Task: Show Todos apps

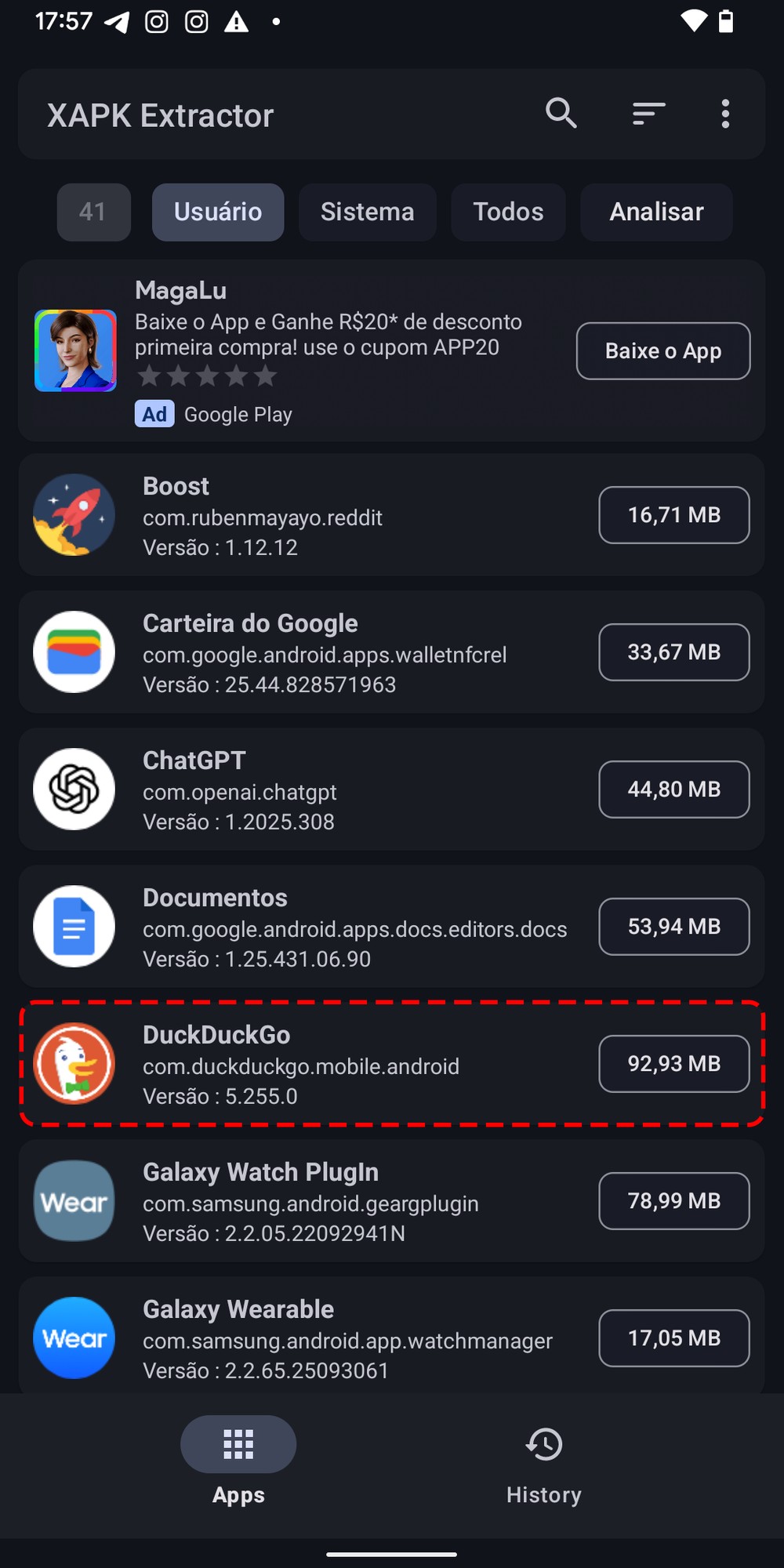Action: pos(508,212)
